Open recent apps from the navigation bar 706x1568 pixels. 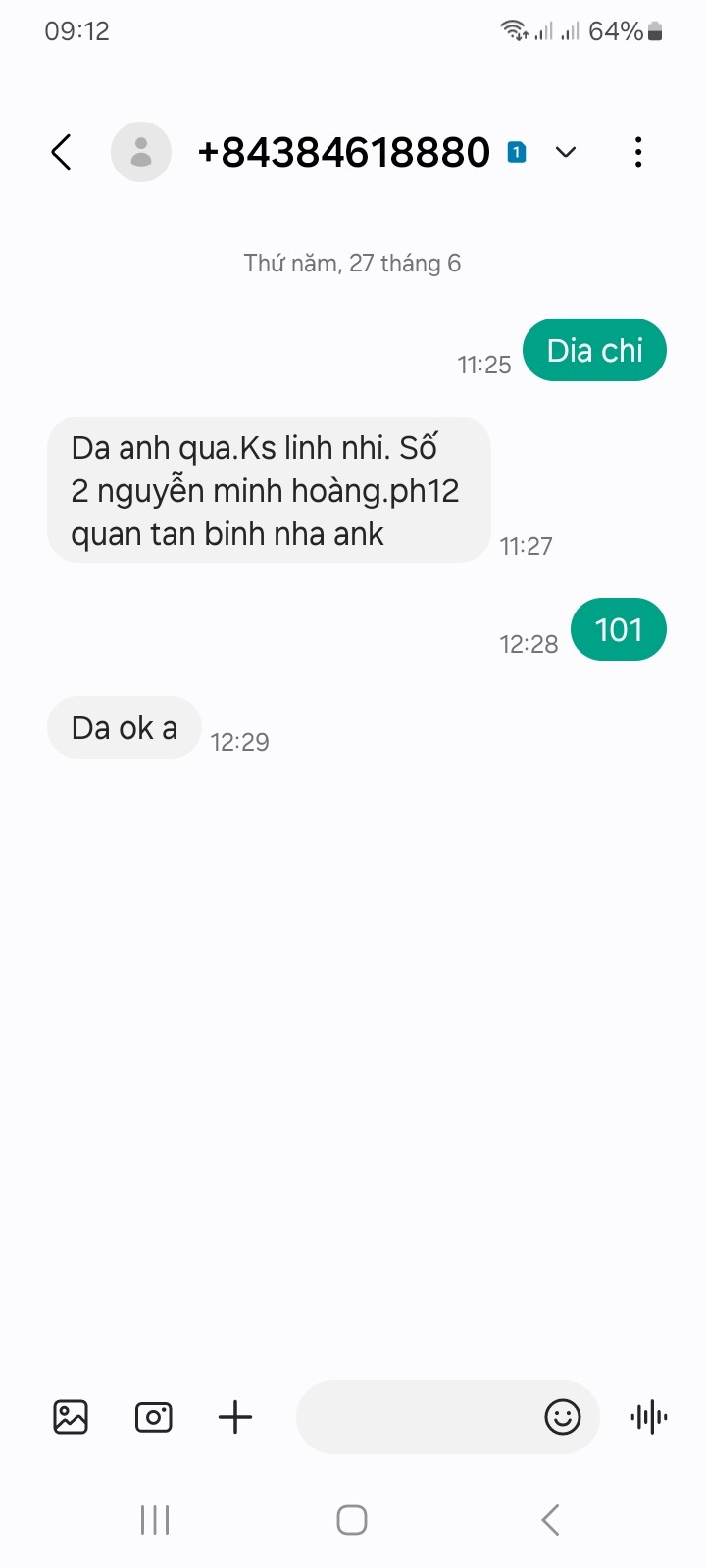[155, 1520]
